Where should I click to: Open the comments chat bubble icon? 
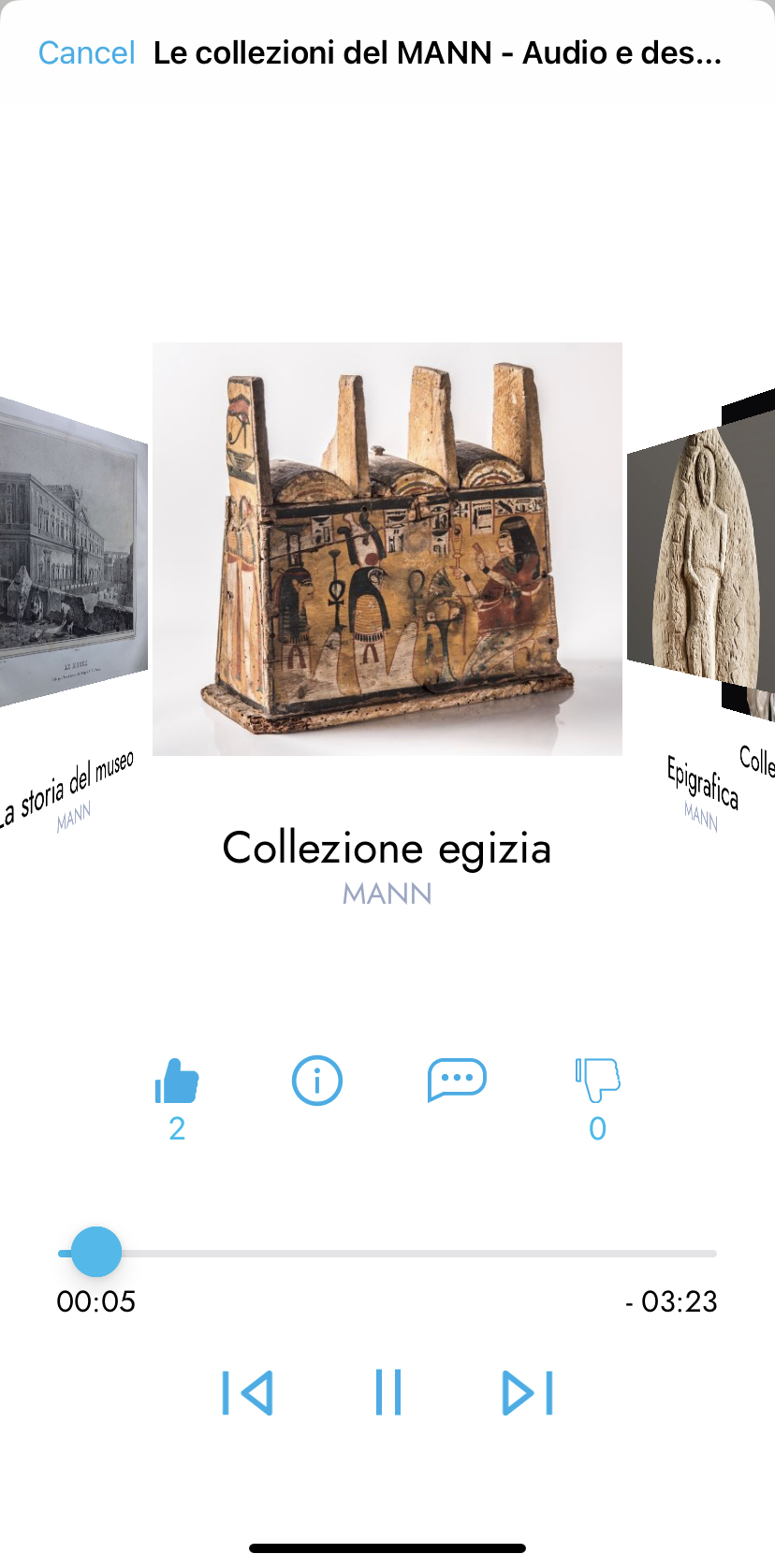point(457,1081)
